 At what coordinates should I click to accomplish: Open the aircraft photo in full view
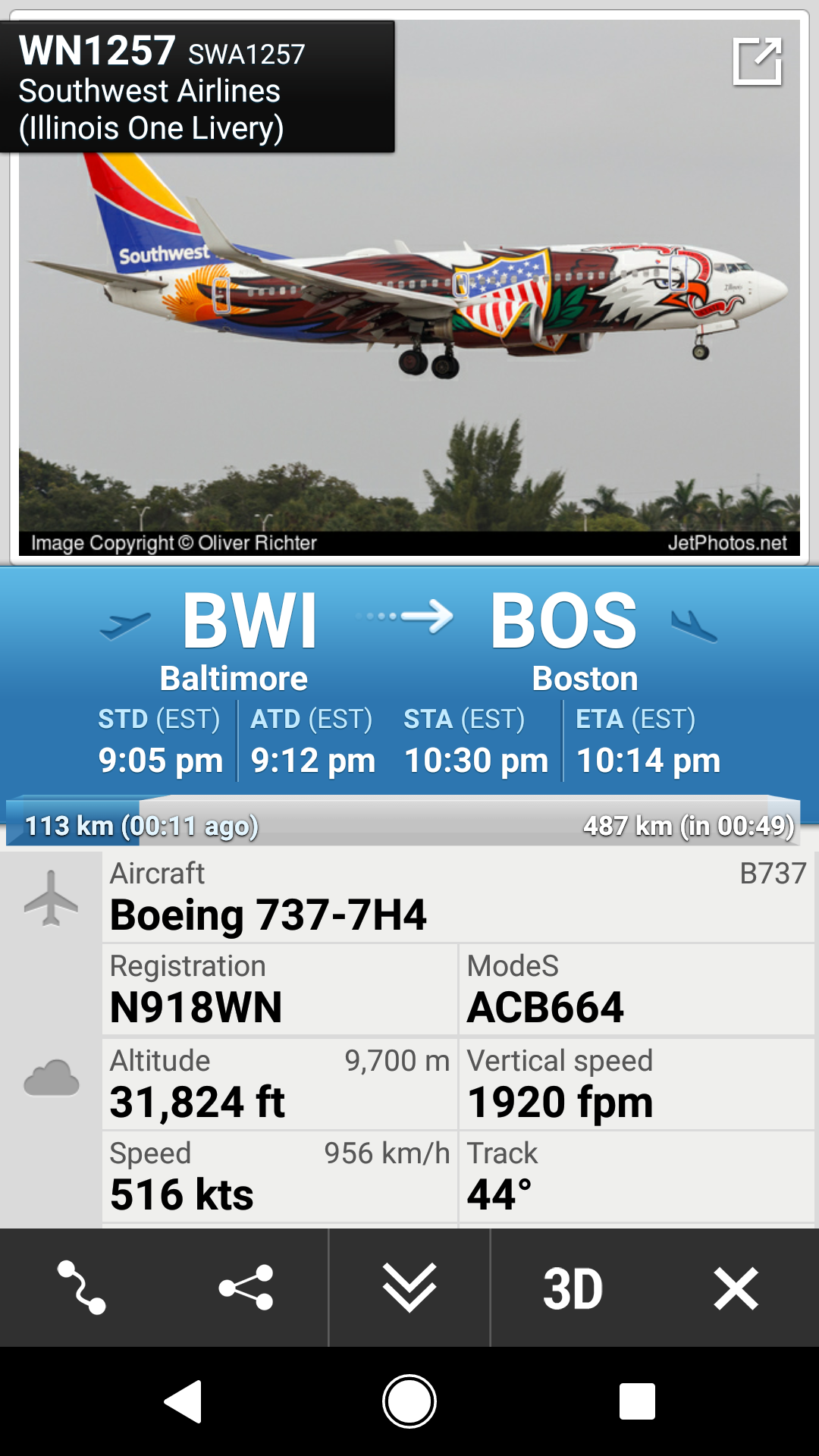tap(757, 61)
